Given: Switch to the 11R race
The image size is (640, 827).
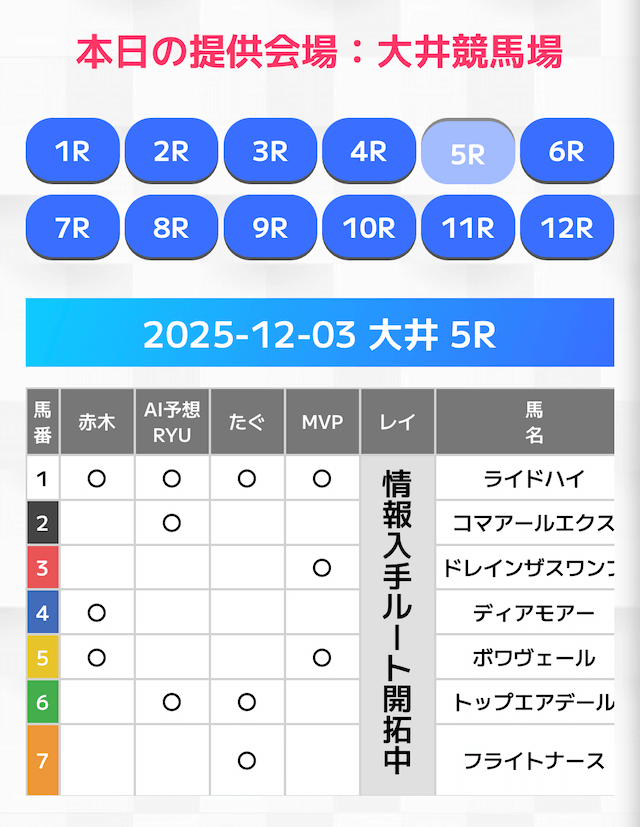Looking at the screenshot, I should [468, 228].
